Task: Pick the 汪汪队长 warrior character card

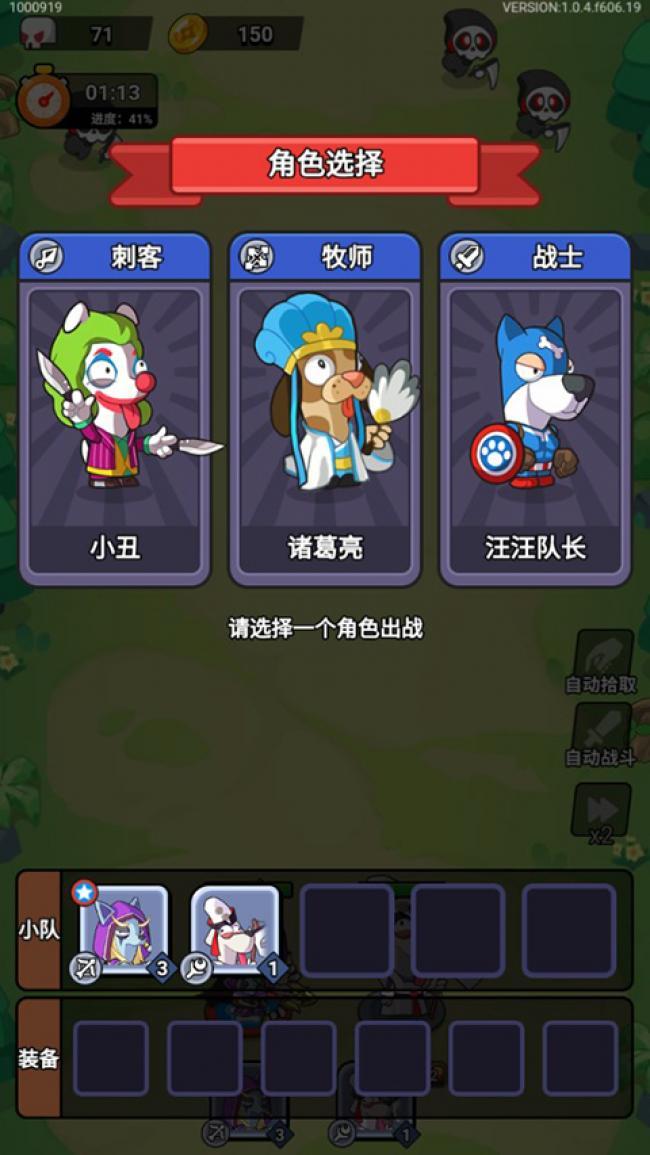Action: coord(535,410)
